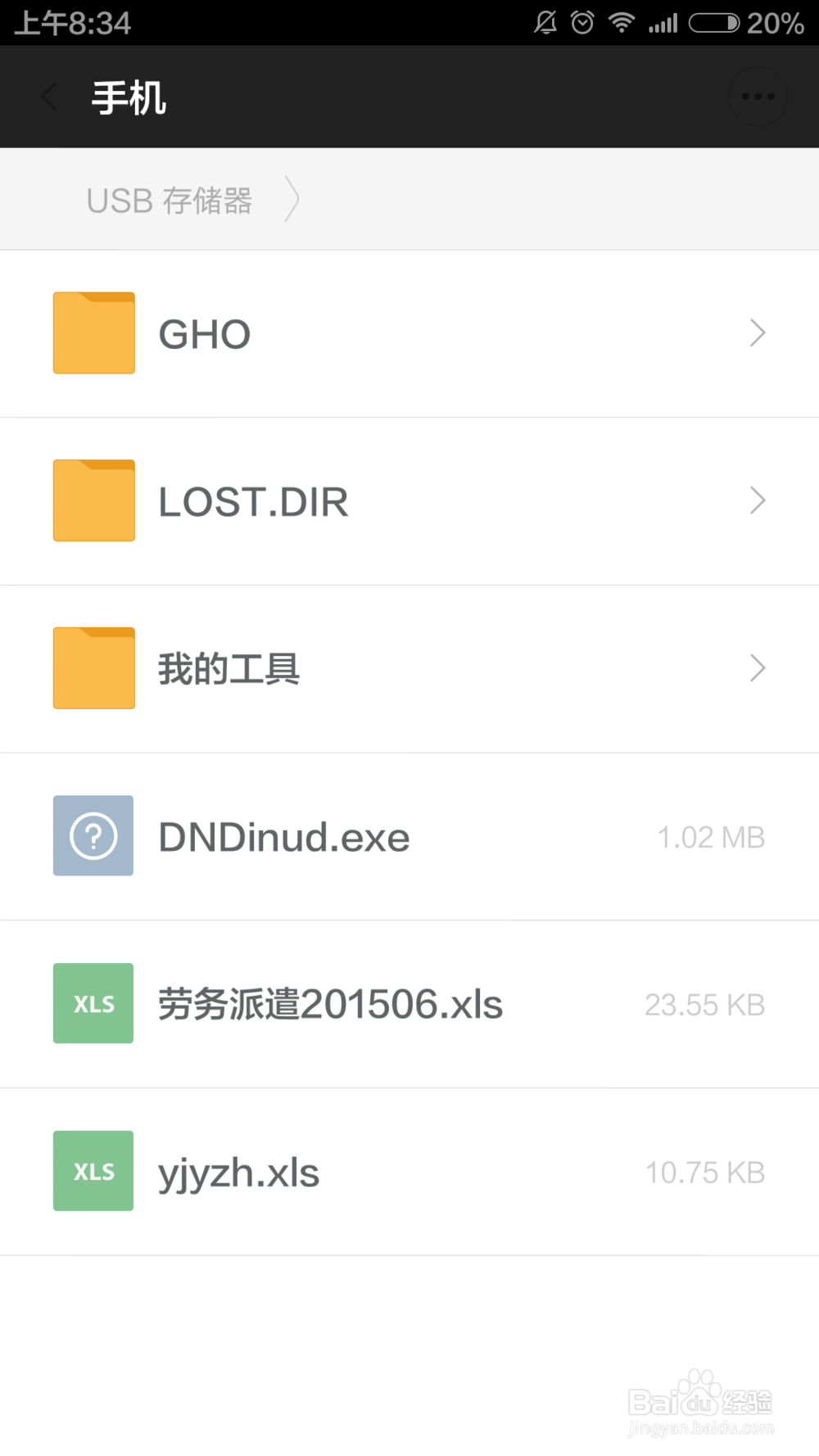Tap the signal strength bars icon
The width and height of the screenshot is (819, 1456).
pyautogui.click(x=663, y=22)
